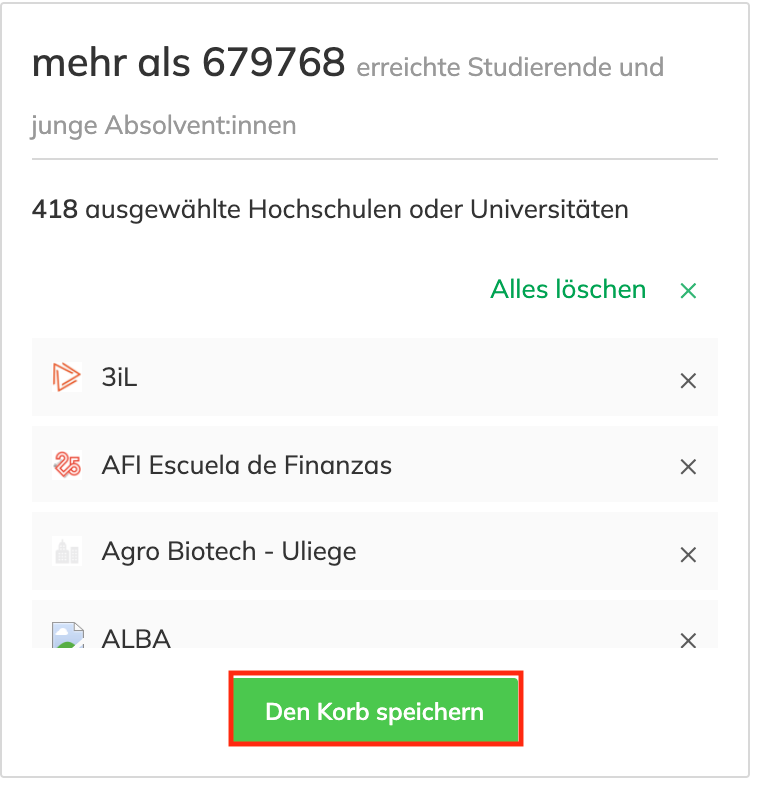Remove 3iL with its X icon
This screenshot has width=760, height=788.
tap(688, 381)
